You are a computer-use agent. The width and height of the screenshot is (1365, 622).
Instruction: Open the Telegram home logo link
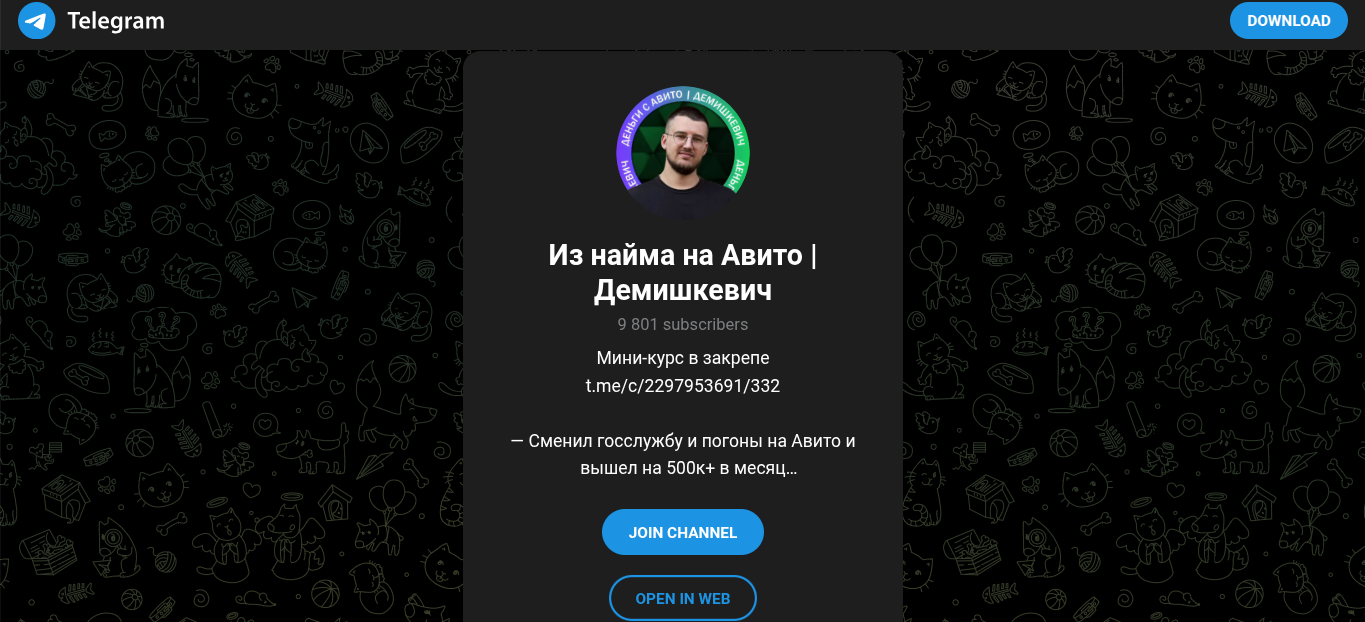(91, 21)
